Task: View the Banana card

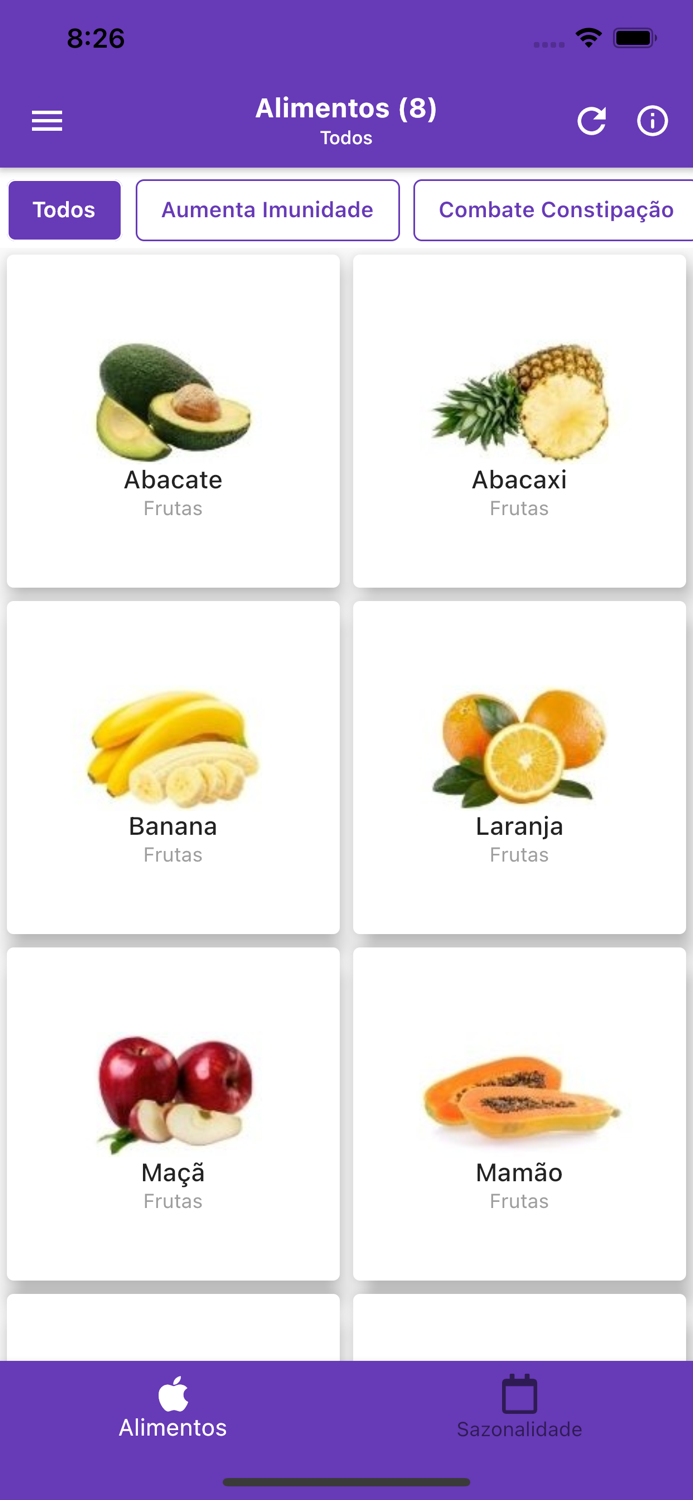Action: pos(173,767)
